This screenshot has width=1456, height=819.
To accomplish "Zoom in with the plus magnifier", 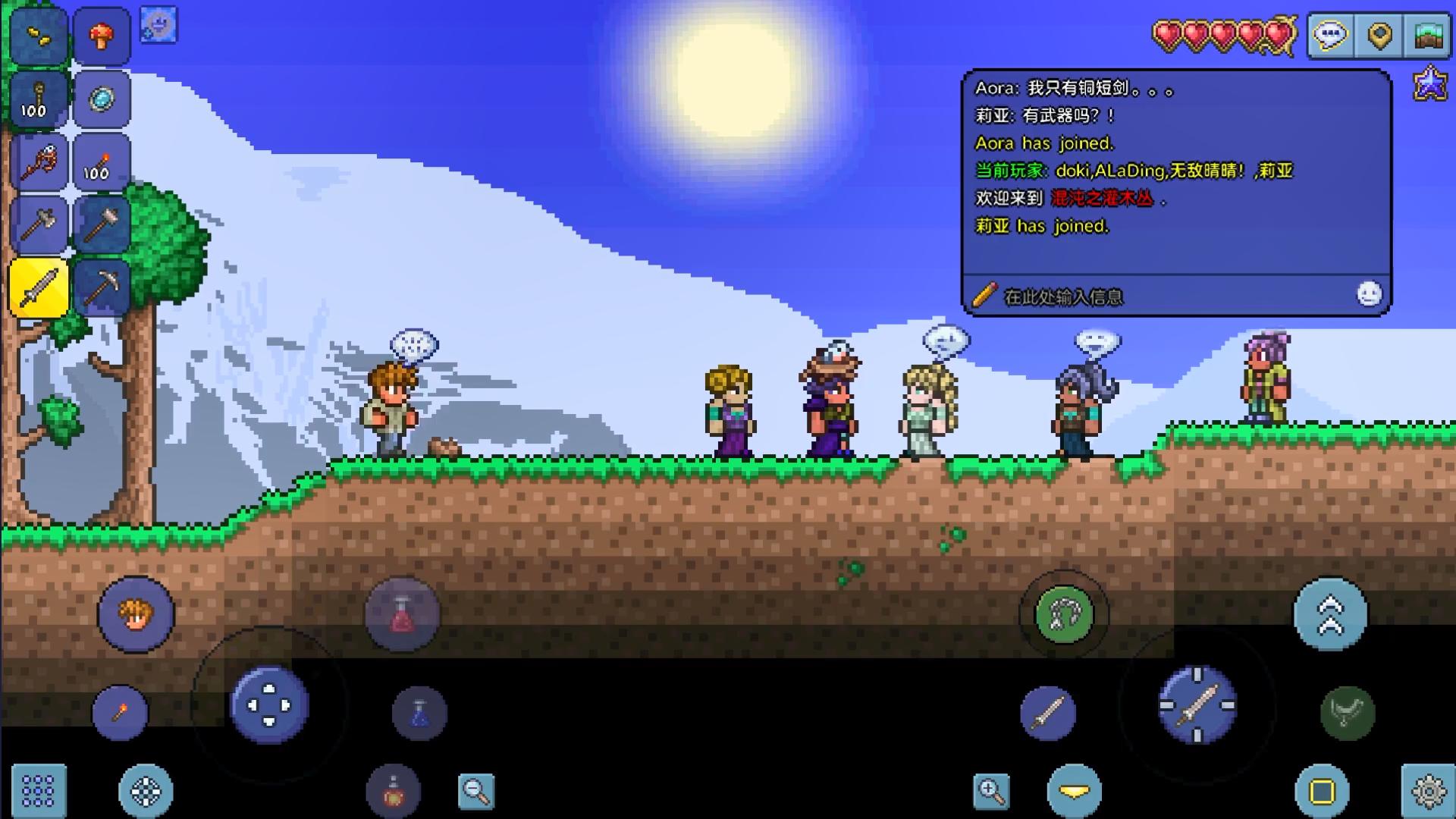I will 991,791.
